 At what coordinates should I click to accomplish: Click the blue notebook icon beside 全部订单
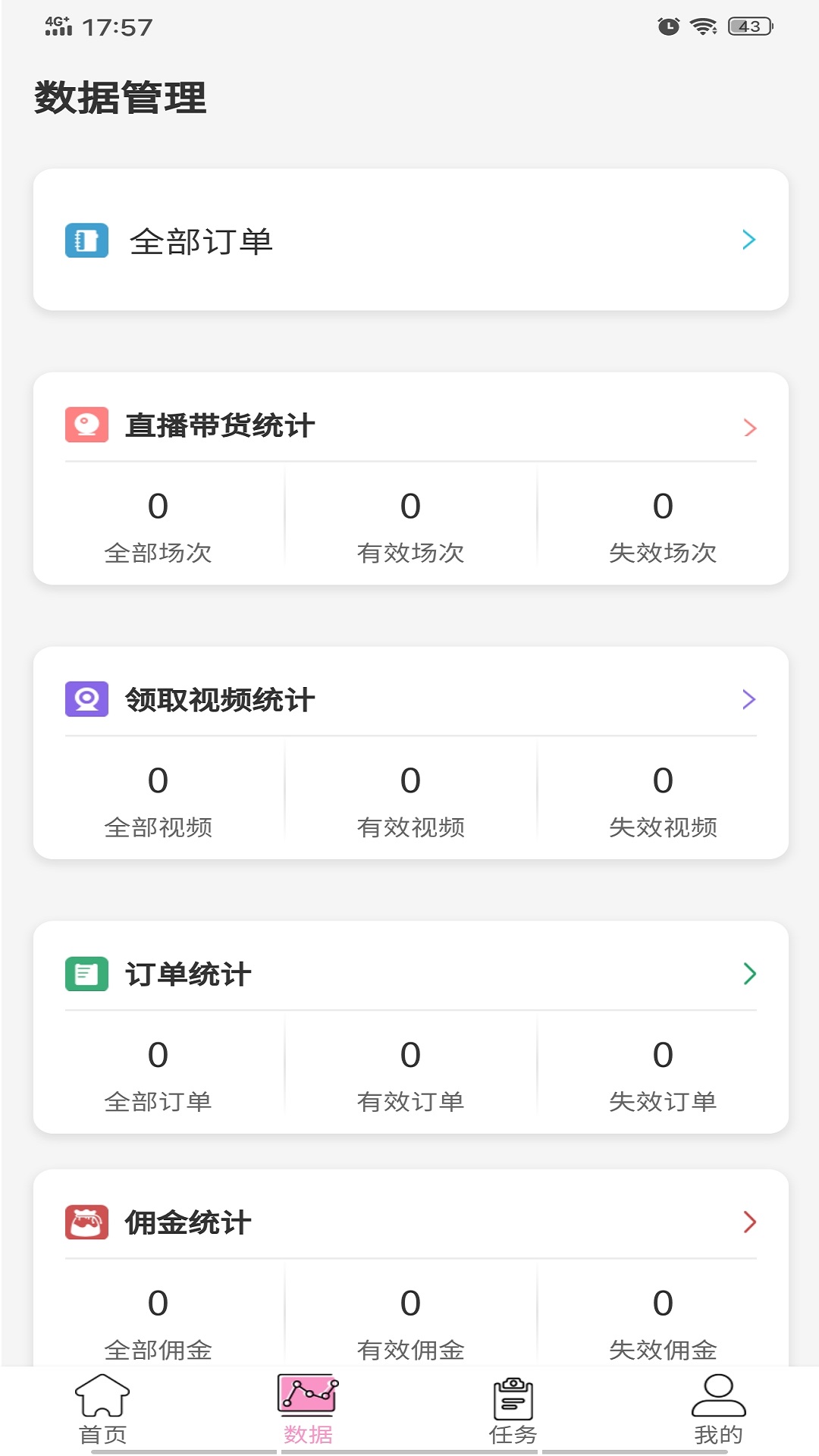(x=86, y=240)
